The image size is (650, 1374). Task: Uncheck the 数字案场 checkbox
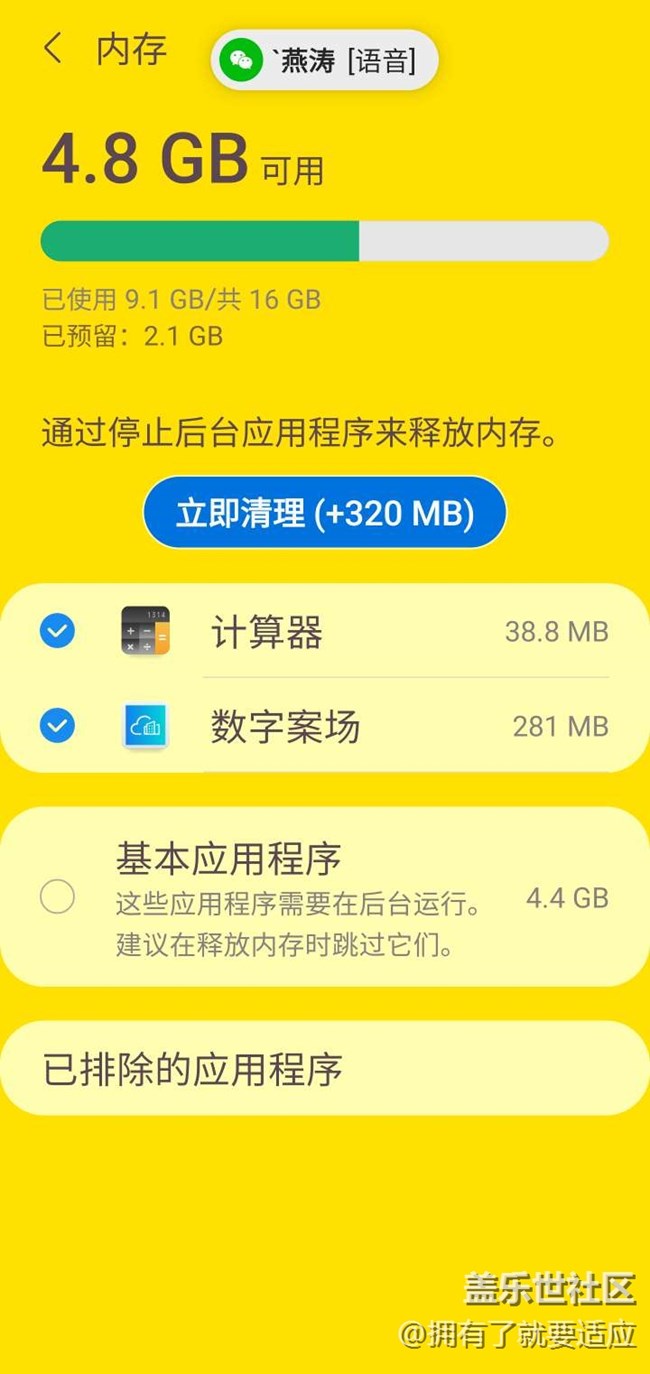pyautogui.click(x=57, y=726)
